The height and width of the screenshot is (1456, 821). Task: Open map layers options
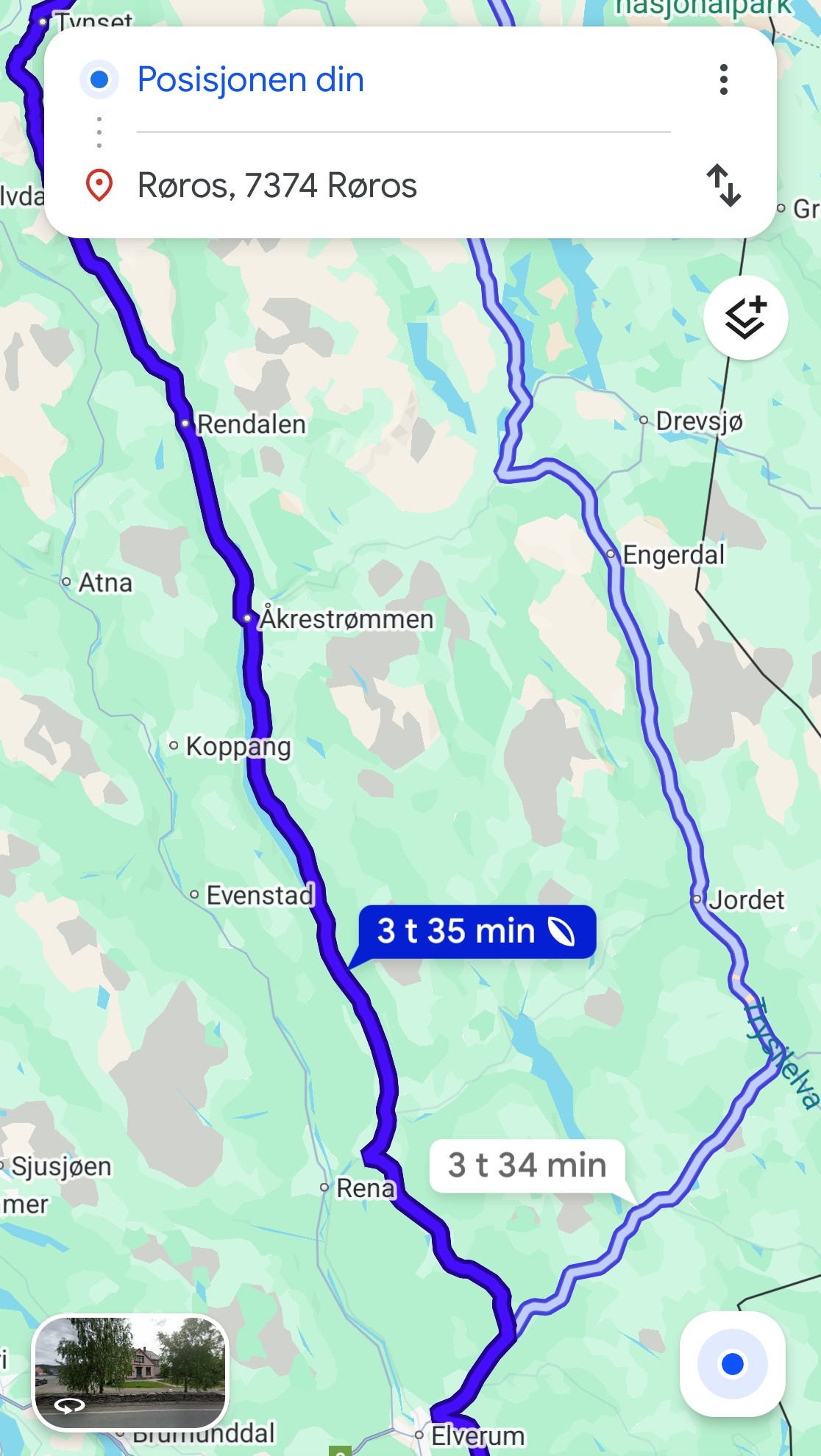(745, 318)
